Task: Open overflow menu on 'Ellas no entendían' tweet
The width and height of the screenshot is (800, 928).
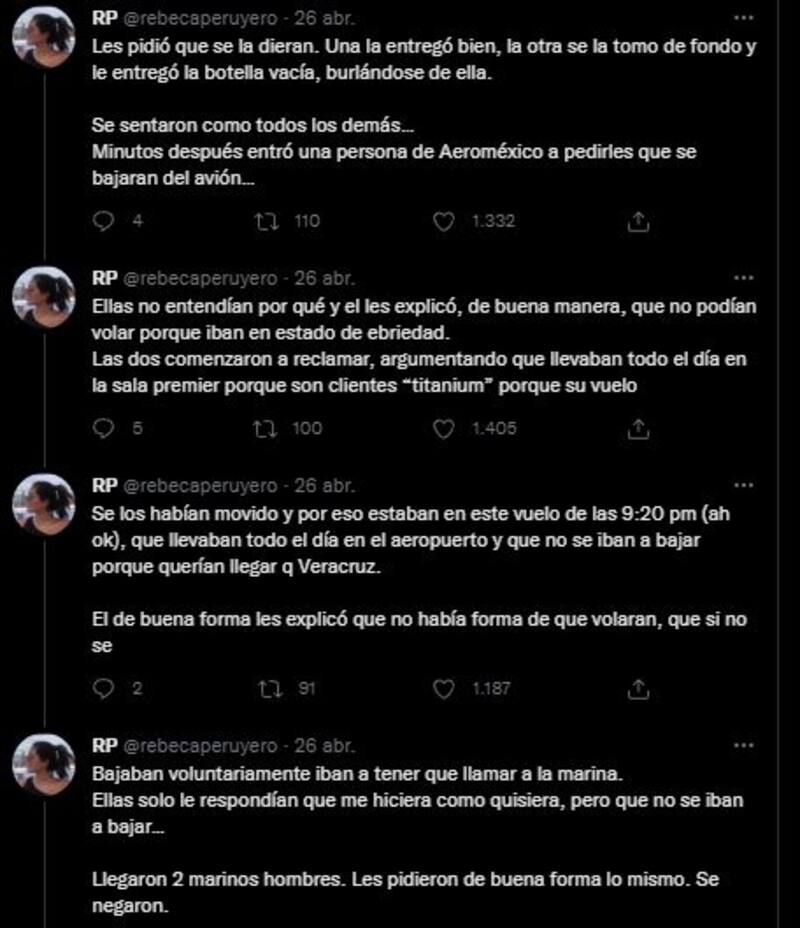Action: (742, 277)
